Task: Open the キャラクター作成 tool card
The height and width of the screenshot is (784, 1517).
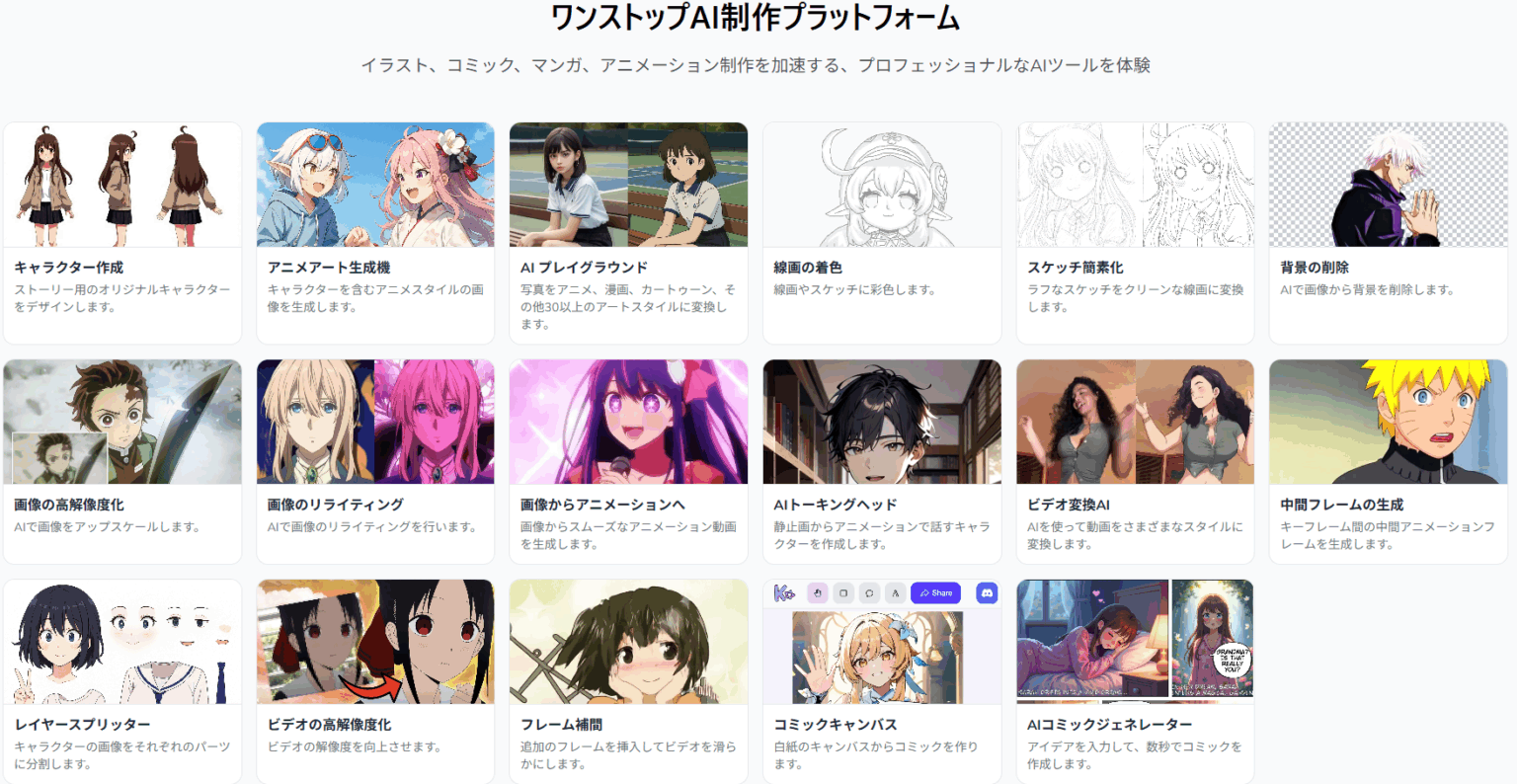Action: tap(122, 233)
